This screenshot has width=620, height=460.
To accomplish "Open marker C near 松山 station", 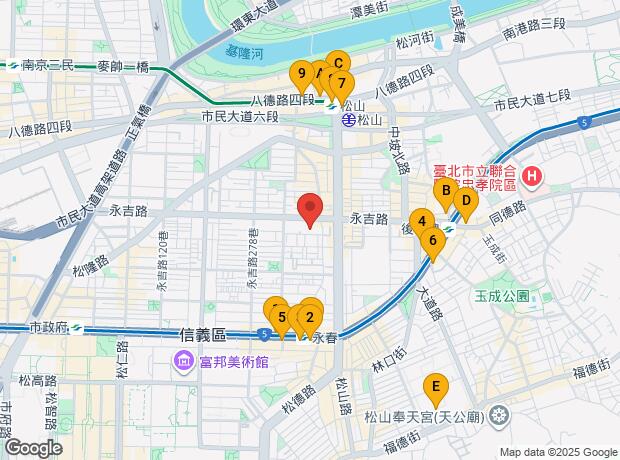I will (338, 61).
